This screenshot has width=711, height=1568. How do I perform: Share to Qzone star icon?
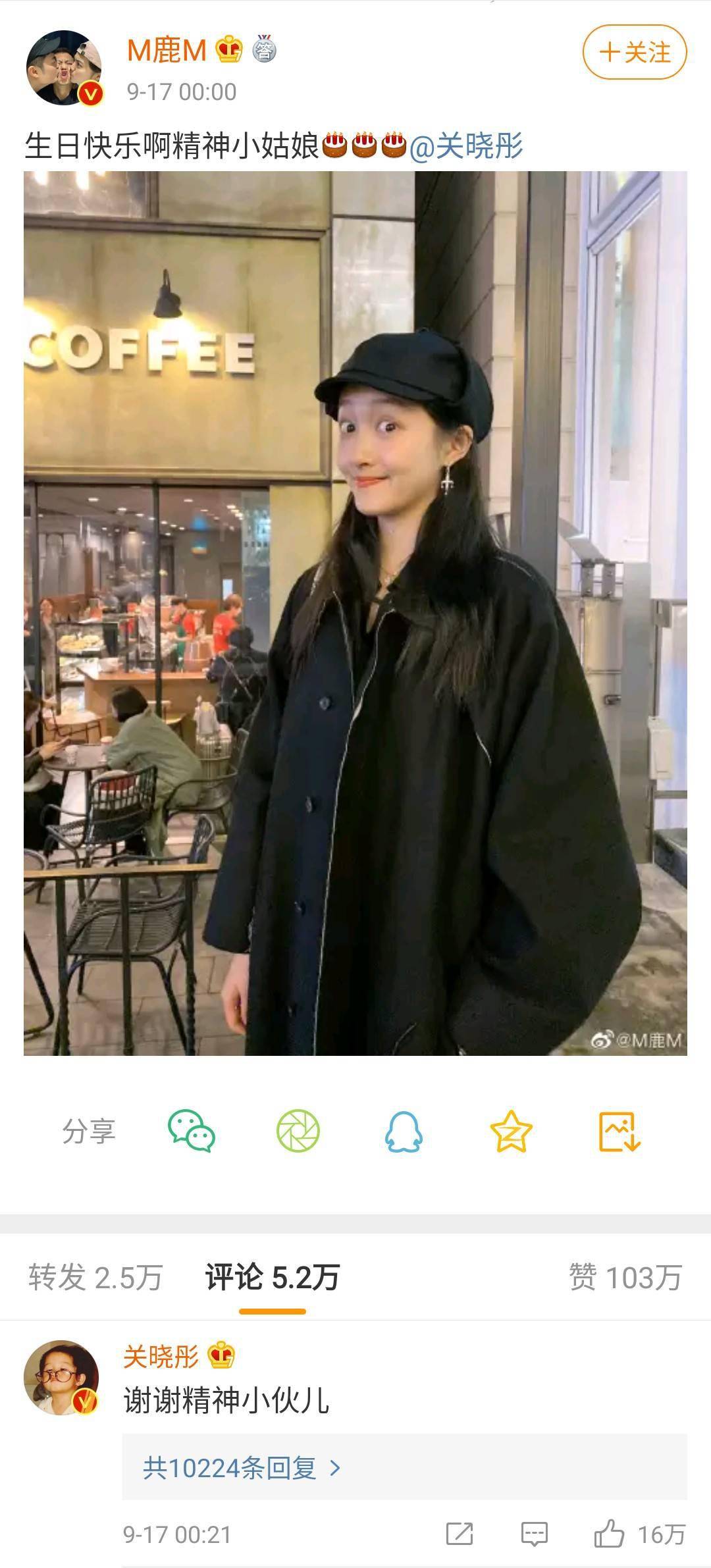tap(511, 1131)
